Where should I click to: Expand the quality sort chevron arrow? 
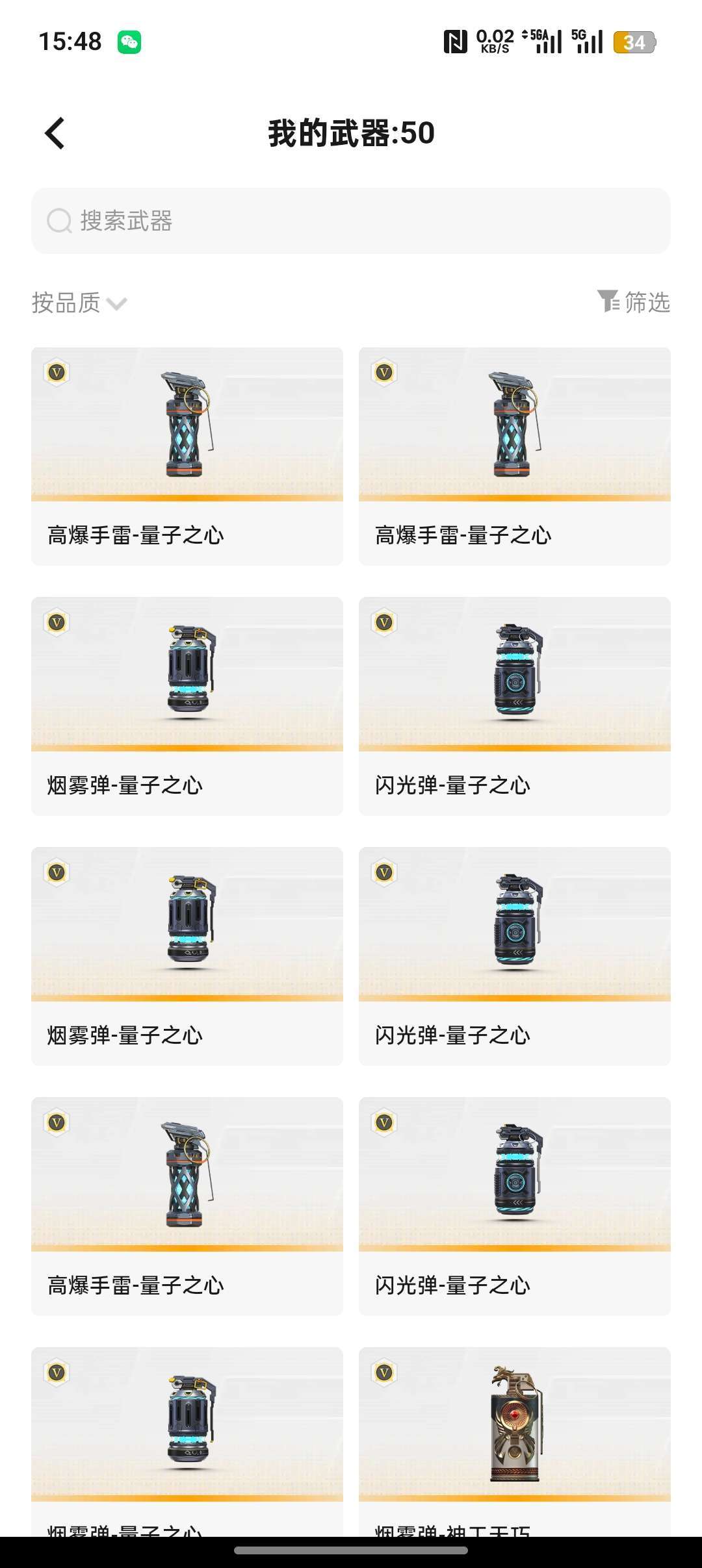coord(117,304)
